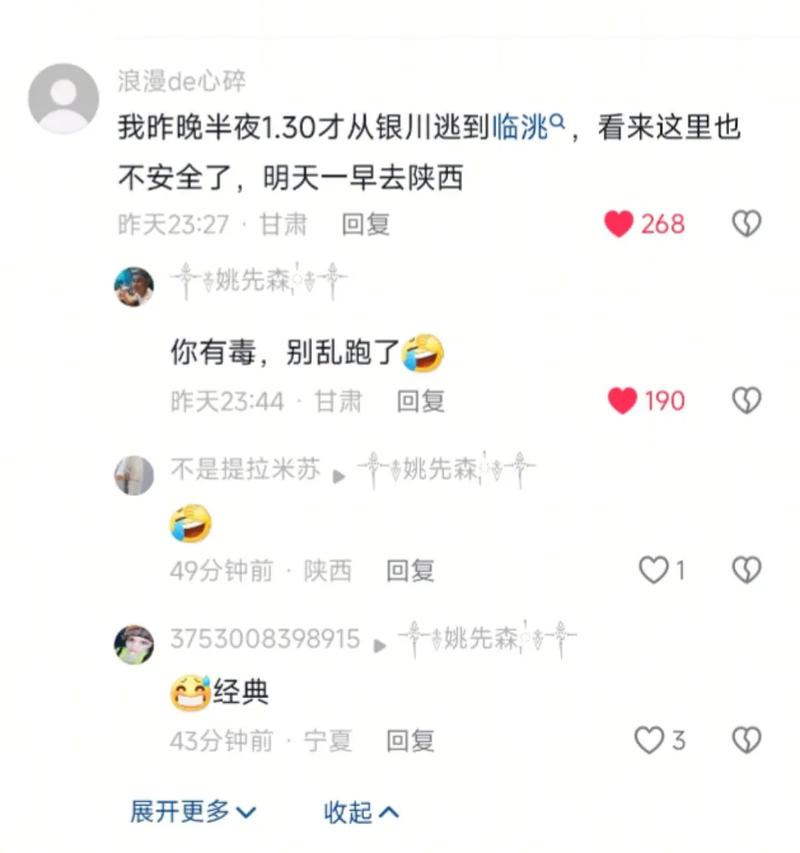View 不是提拉米苏's profile avatar
800x853 pixels.
tap(134, 474)
